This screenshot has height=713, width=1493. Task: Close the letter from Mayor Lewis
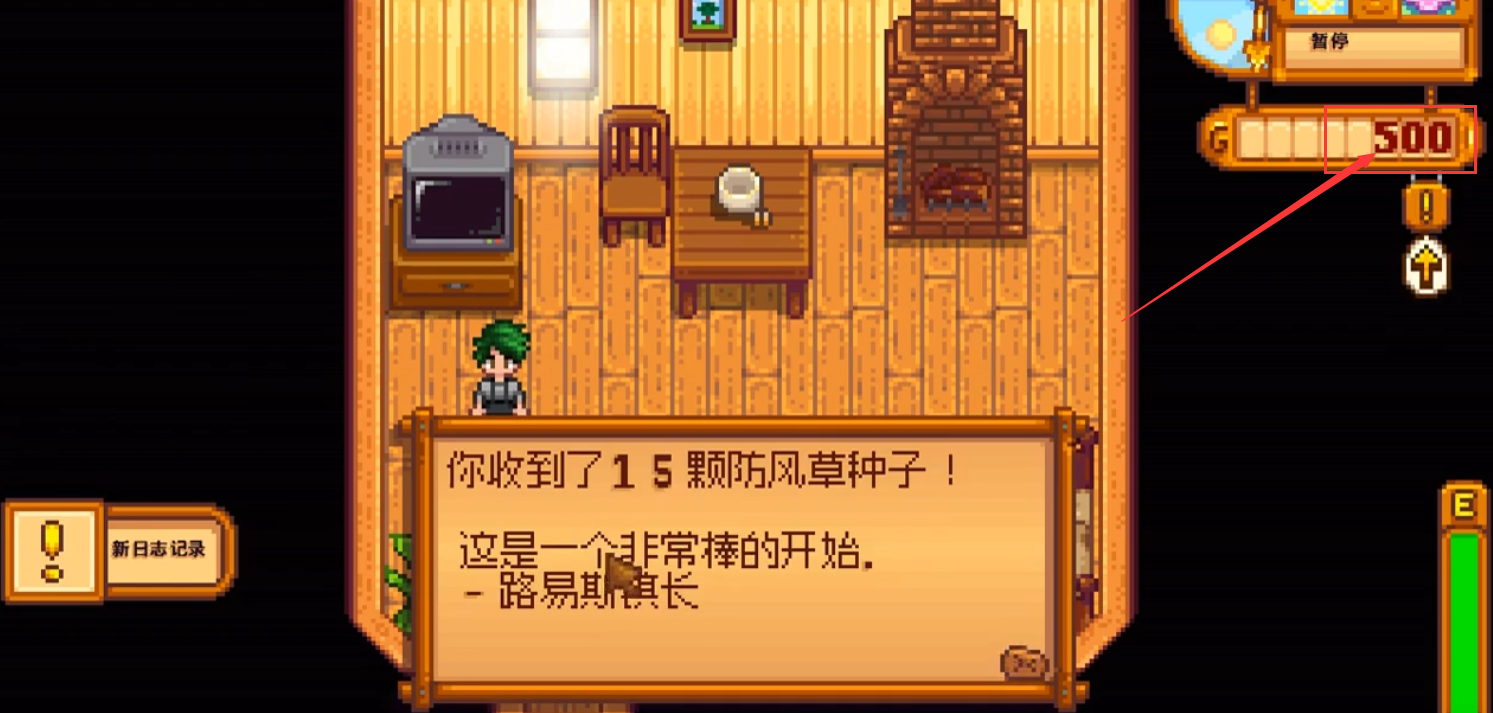[1024, 662]
